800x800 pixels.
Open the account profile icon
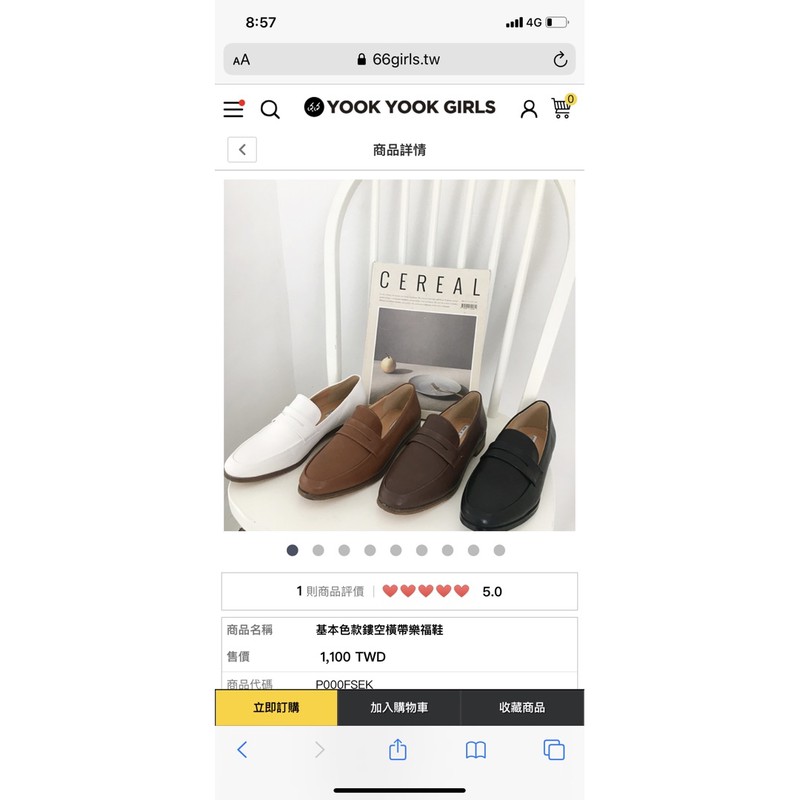point(529,109)
